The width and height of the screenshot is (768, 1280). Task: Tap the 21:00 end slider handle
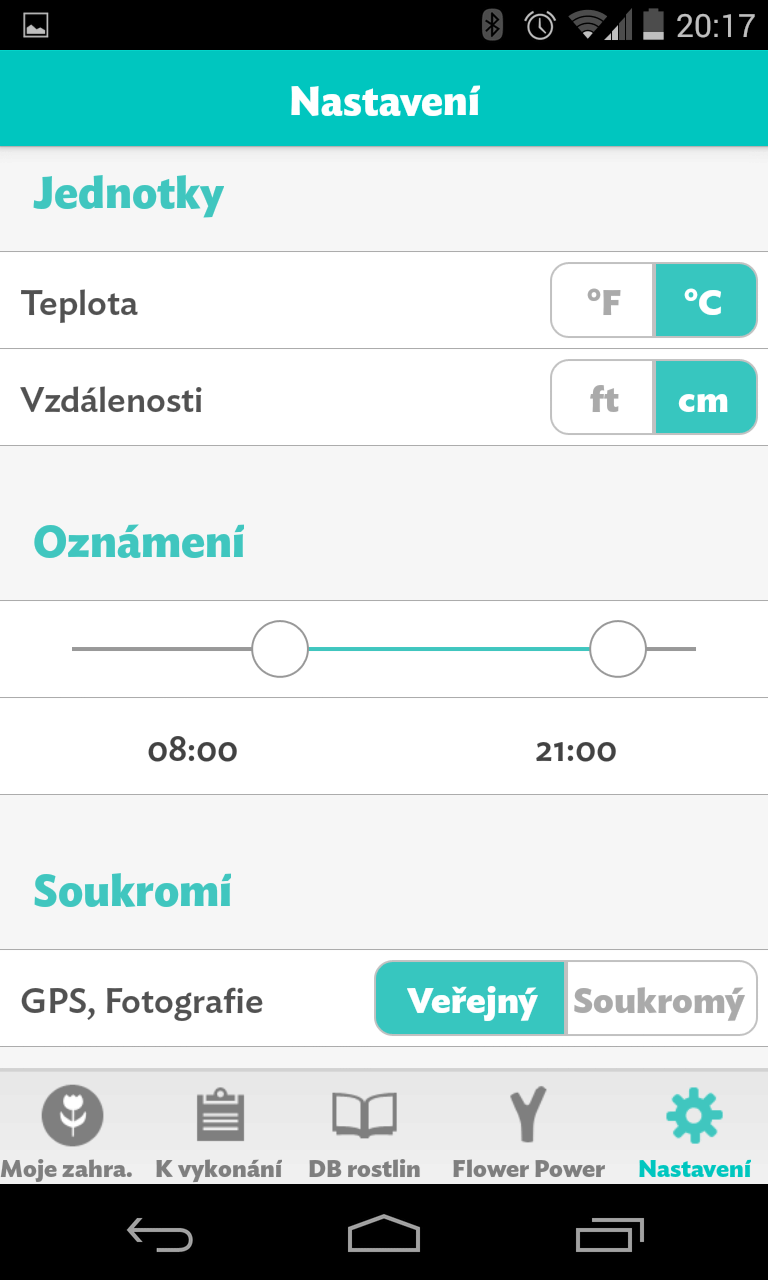[618, 649]
